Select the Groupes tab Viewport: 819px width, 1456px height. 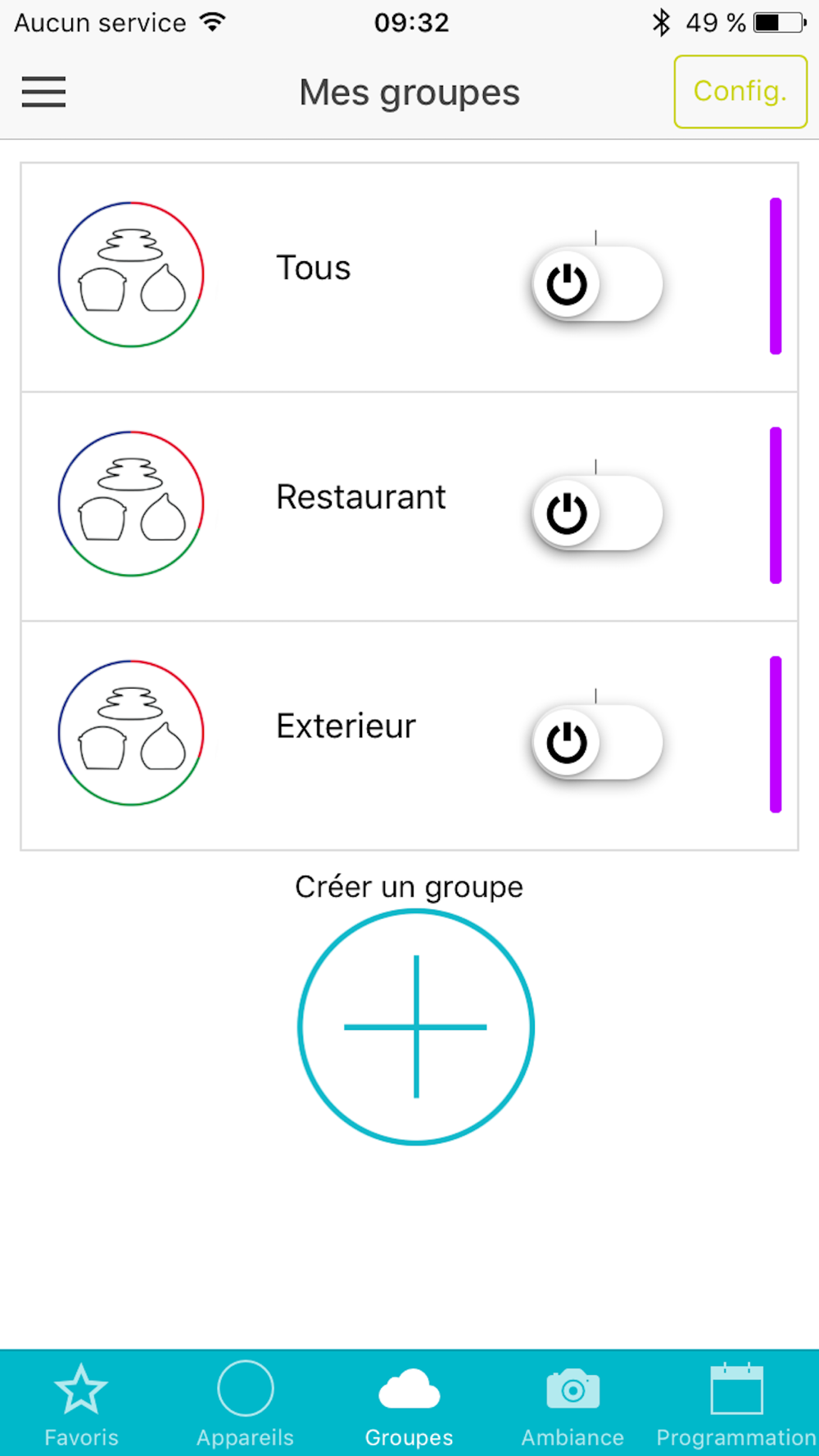coord(409,1404)
